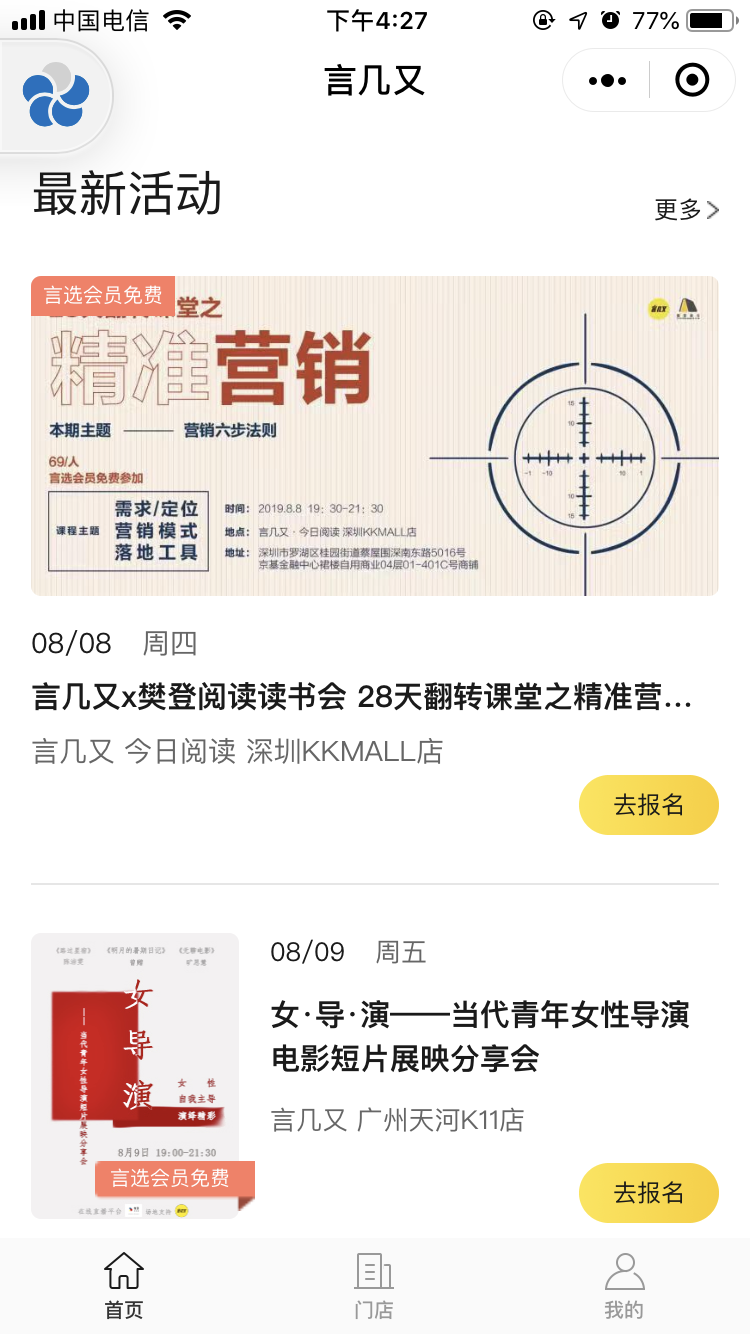
Task: Tap the floating blue pinwheel icon
Action: point(56,96)
